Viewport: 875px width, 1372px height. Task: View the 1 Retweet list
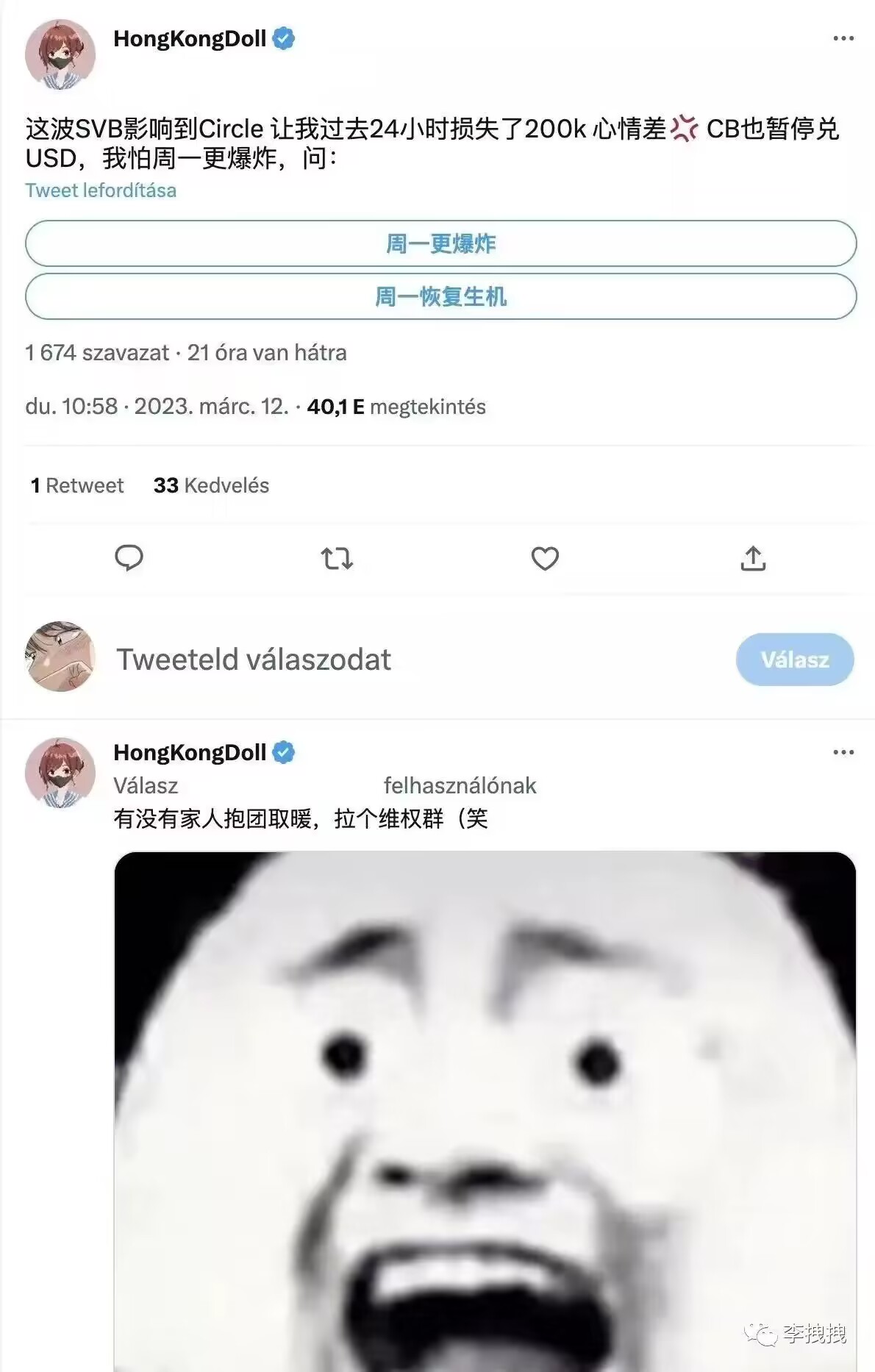pos(77,485)
